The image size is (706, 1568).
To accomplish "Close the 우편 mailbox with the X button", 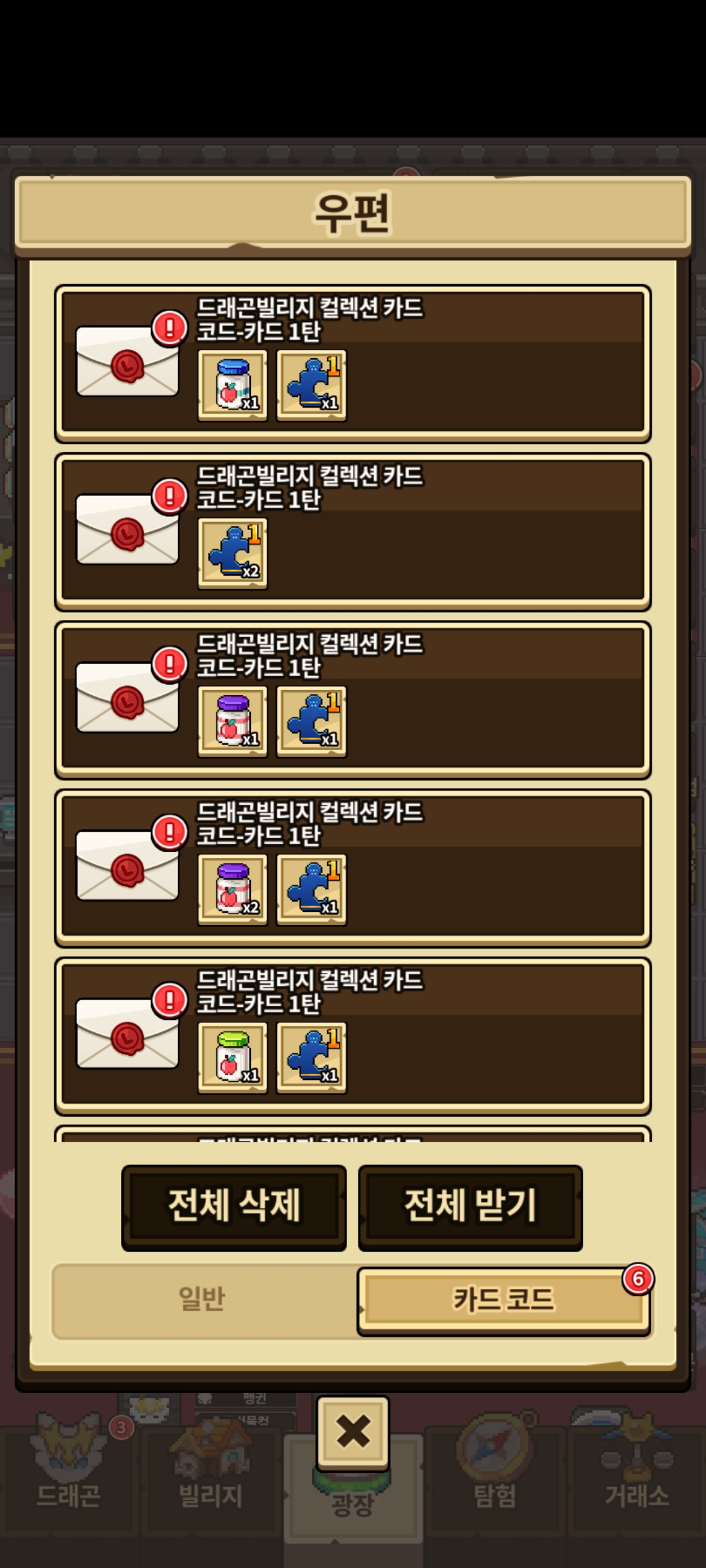I will (x=353, y=1432).
